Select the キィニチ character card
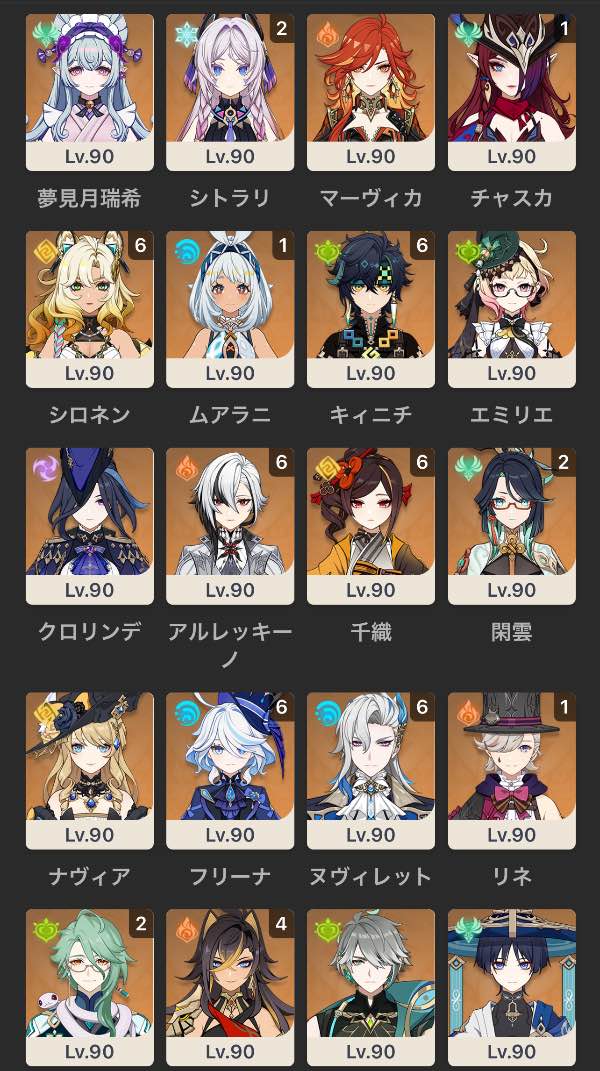The height and width of the screenshot is (1071, 600). click(x=371, y=309)
